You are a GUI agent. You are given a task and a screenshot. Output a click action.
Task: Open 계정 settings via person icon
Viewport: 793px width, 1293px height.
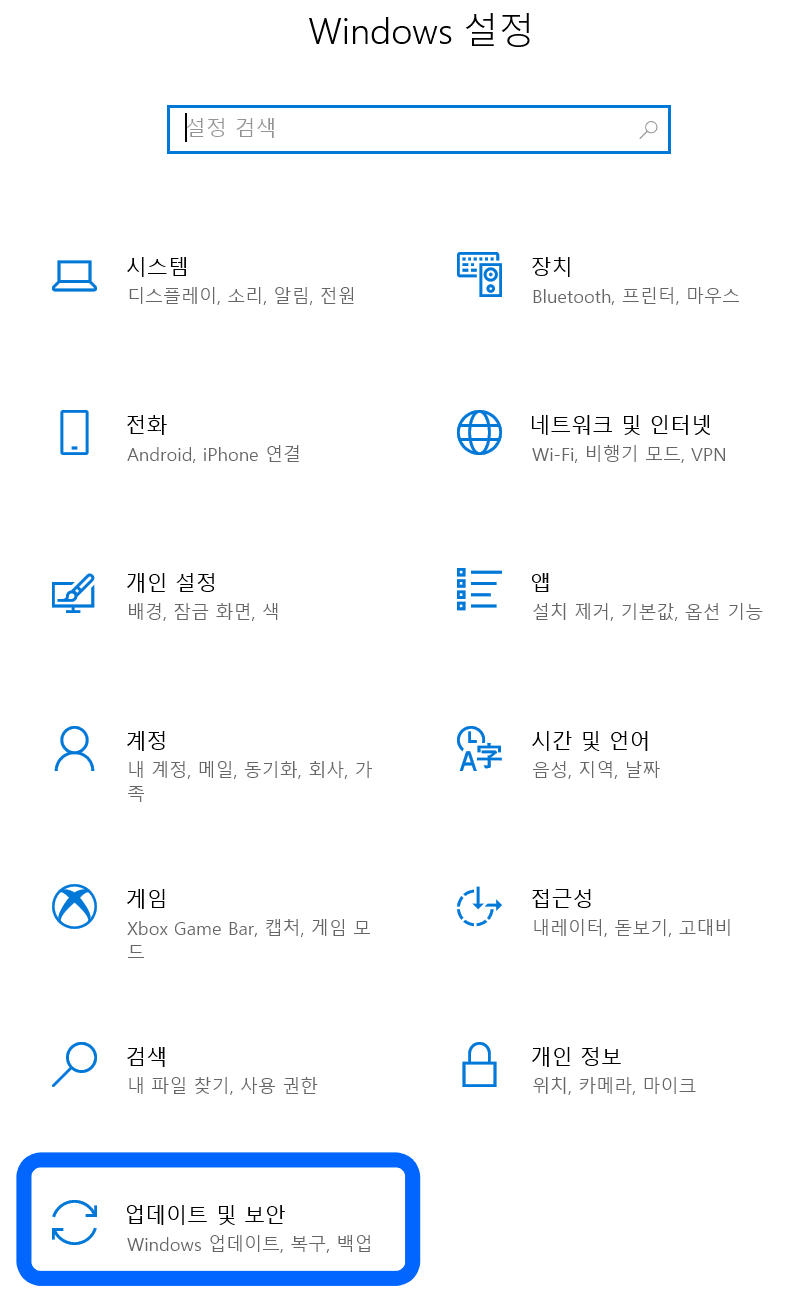tap(74, 747)
